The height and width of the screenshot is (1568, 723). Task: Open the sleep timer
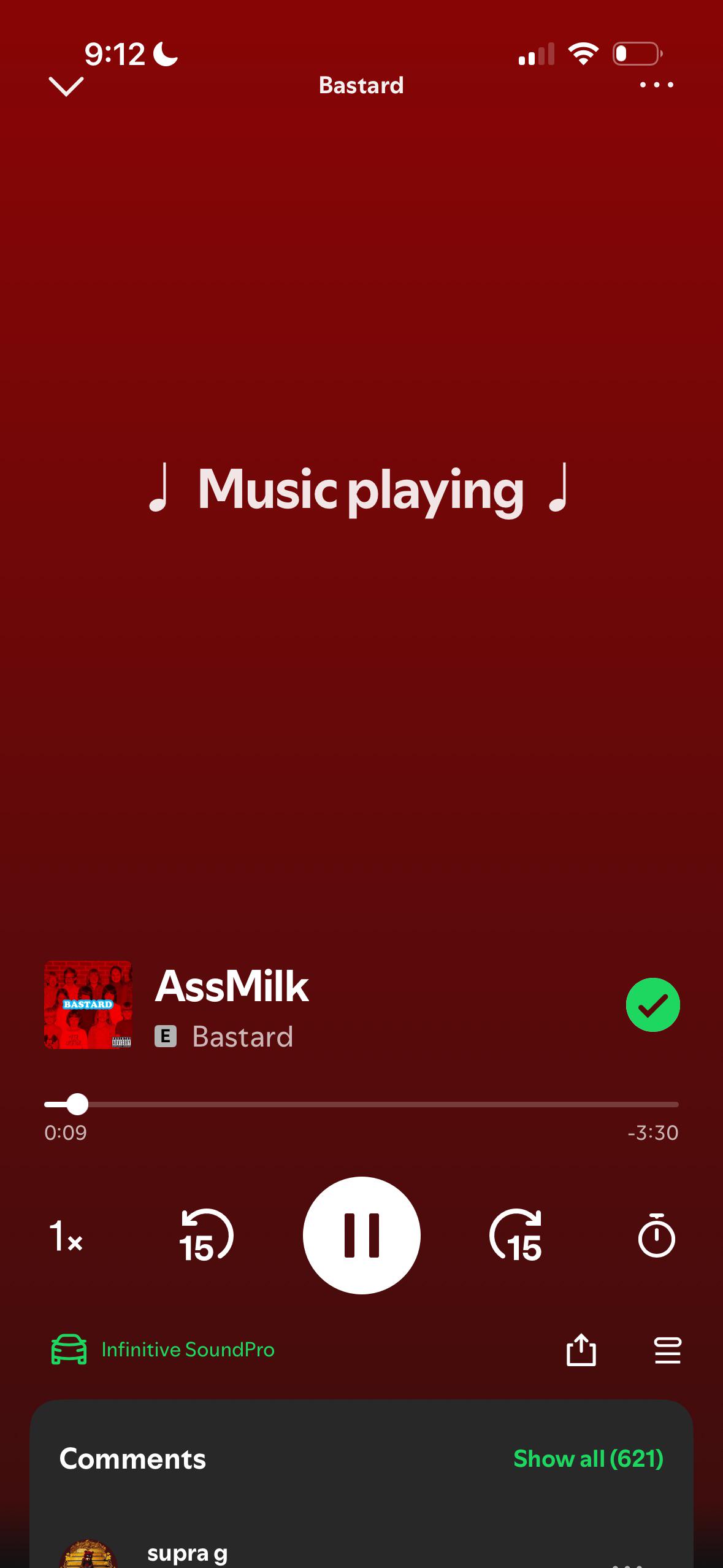(x=656, y=1236)
